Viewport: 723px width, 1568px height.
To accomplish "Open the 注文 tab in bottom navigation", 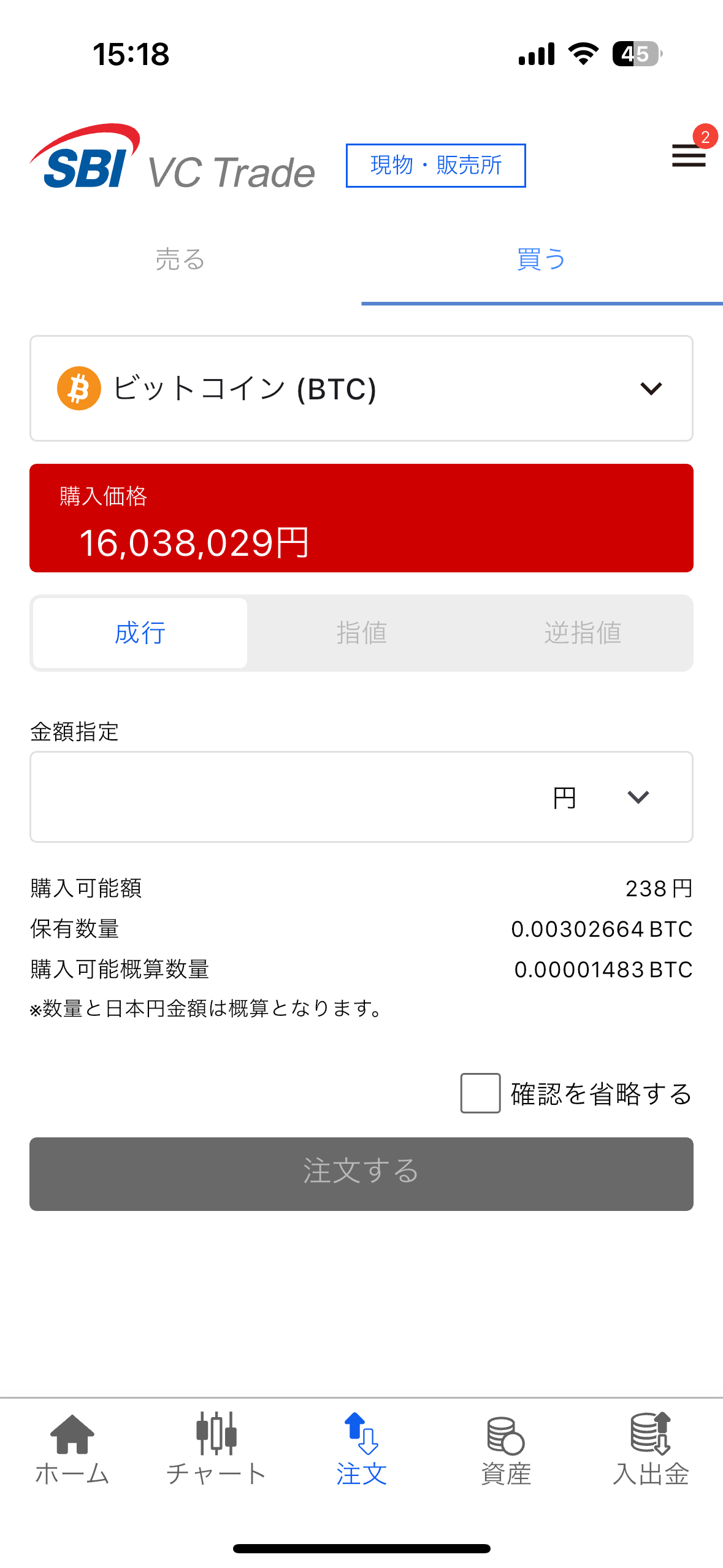I will pyautogui.click(x=361, y=1448).
